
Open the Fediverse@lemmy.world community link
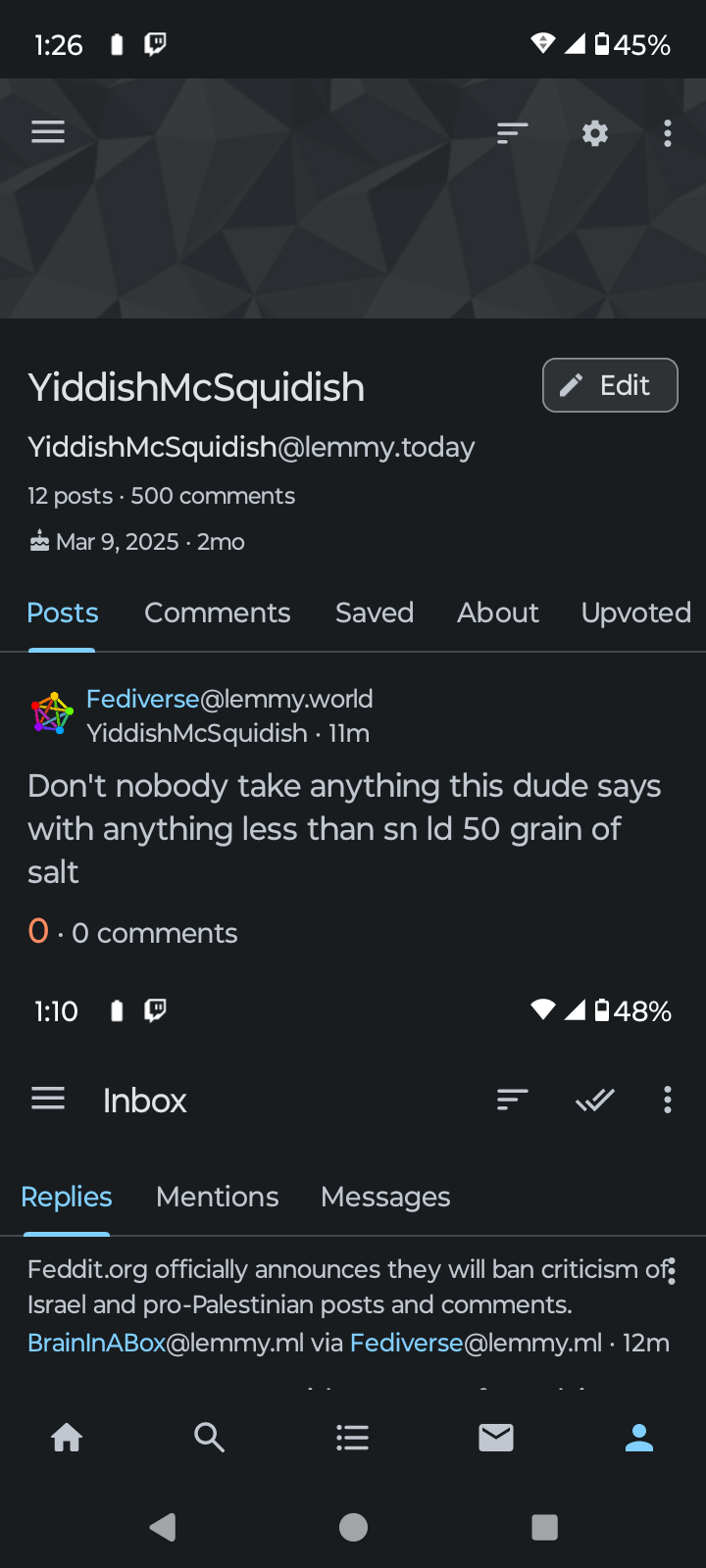[x=229, y=699]
